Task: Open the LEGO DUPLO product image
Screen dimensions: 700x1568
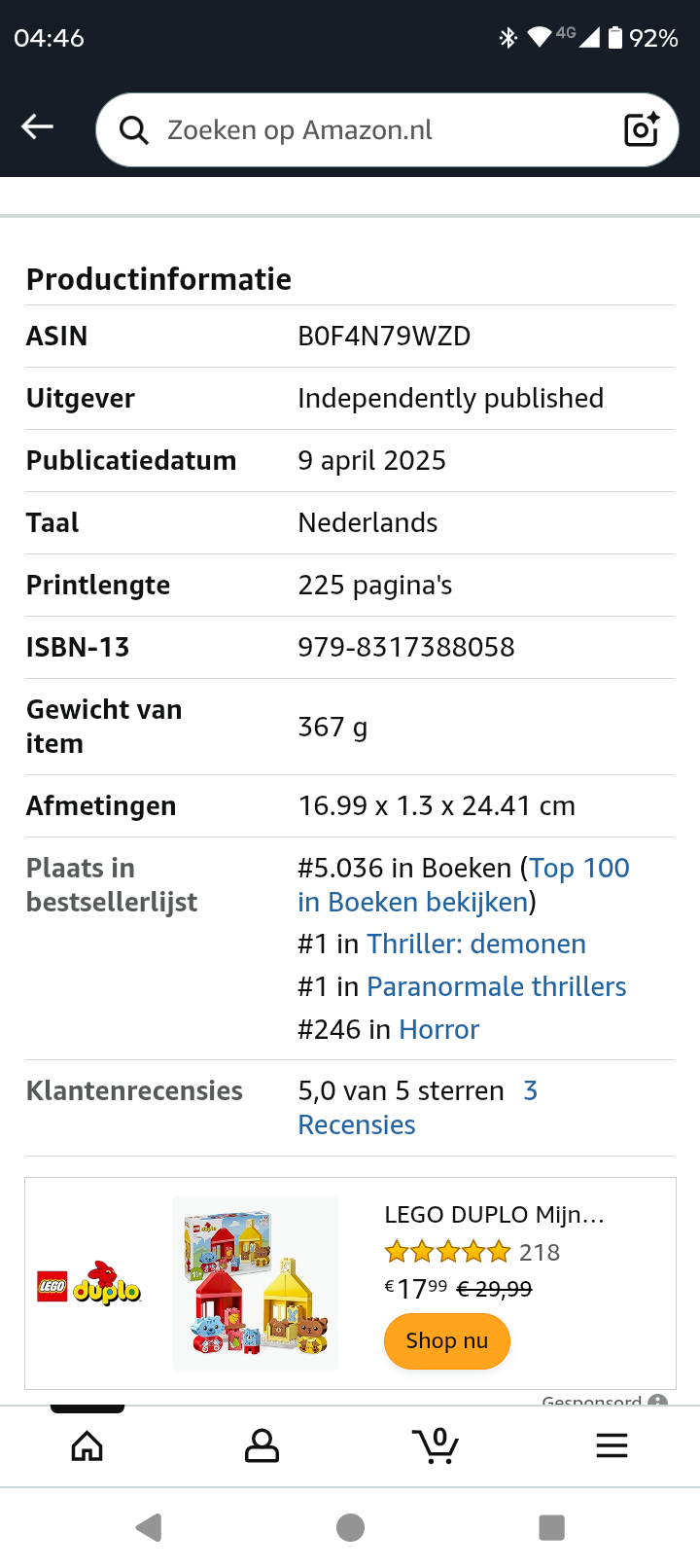Action: coord(256,1284)
